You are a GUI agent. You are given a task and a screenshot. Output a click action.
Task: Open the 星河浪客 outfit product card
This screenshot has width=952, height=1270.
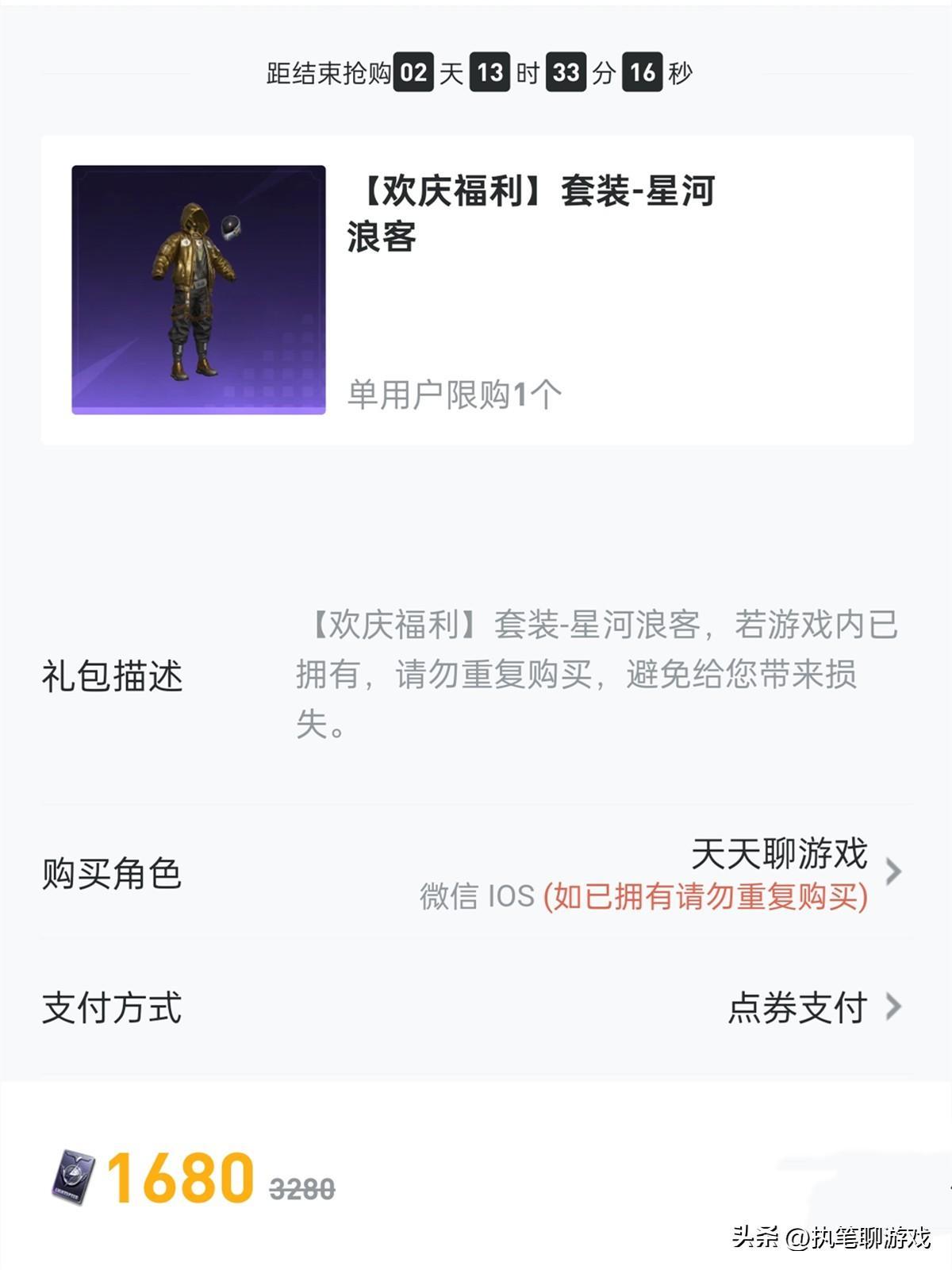tap(476, 290)
